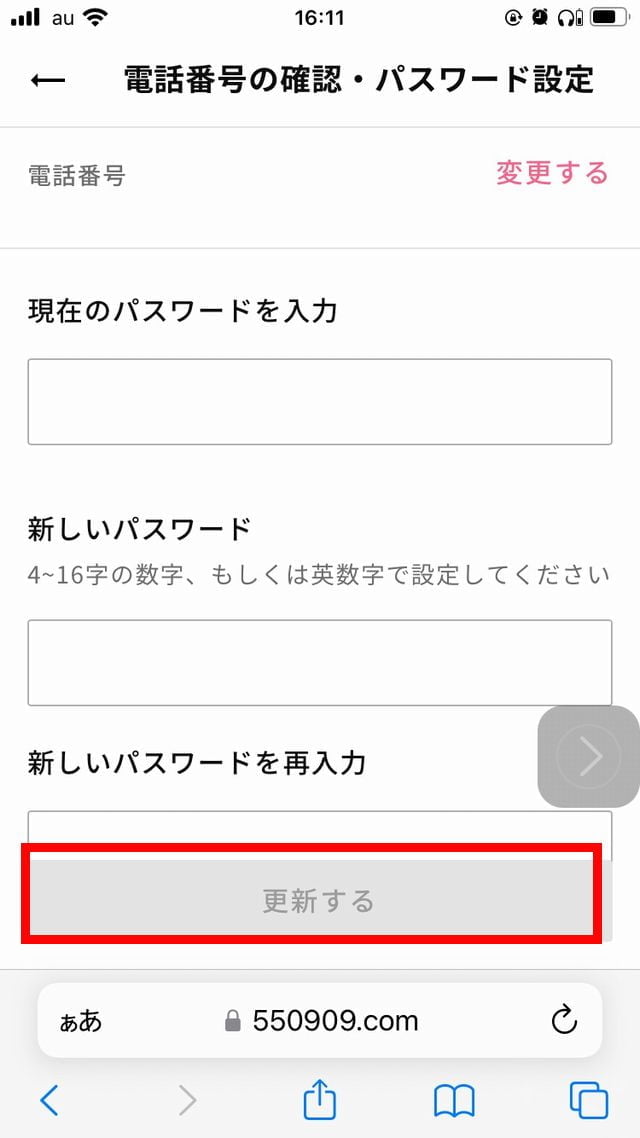
Task: Open the Safari share sheet
Action: coord(319,1100)
